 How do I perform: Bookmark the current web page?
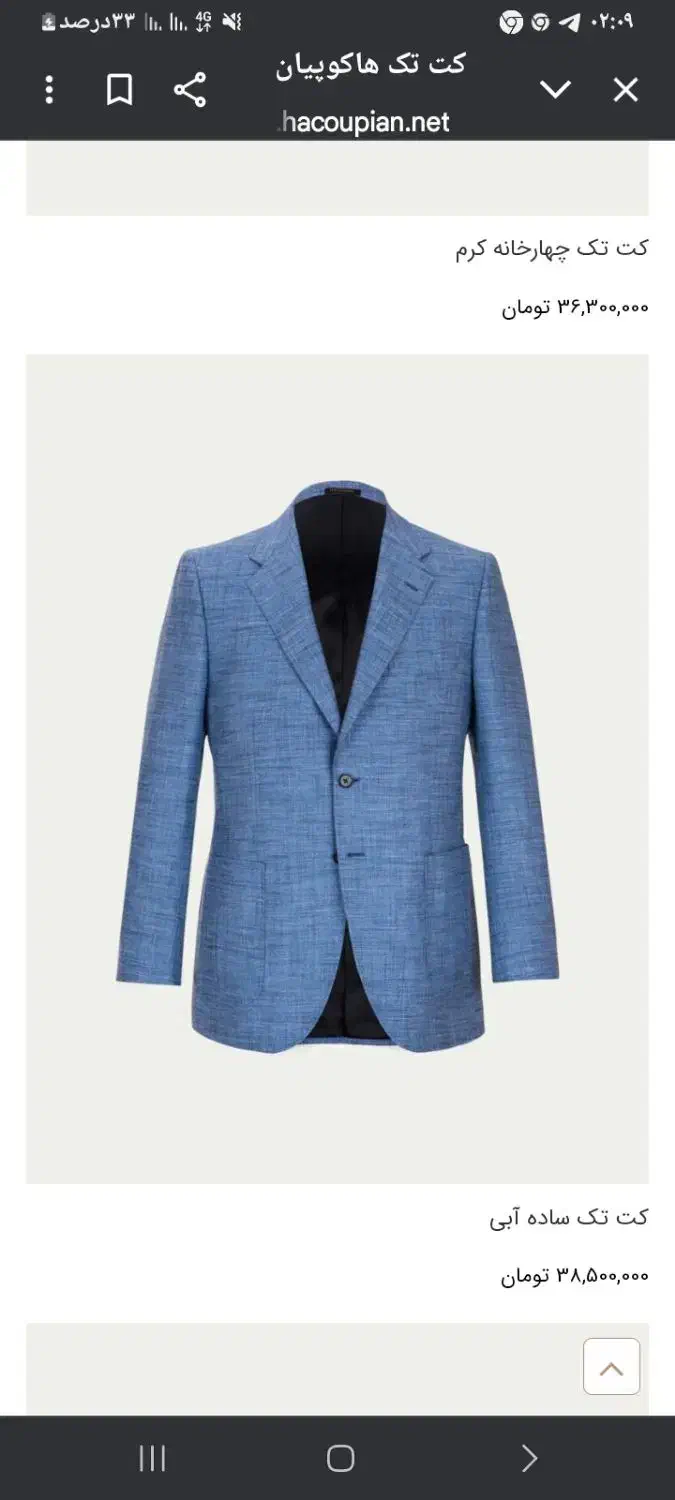tap(120, 90)
